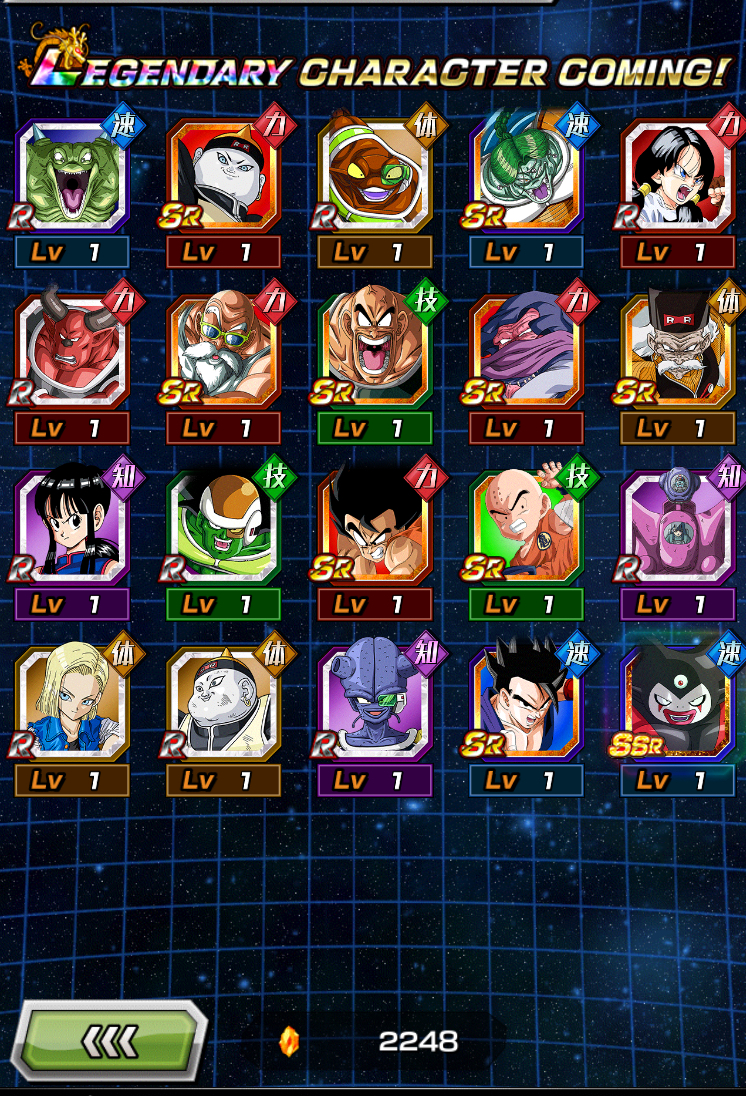Go back with the green arrow button
The width and height of the screenshot is (746, 1096).
click(x=113, y=1040)
